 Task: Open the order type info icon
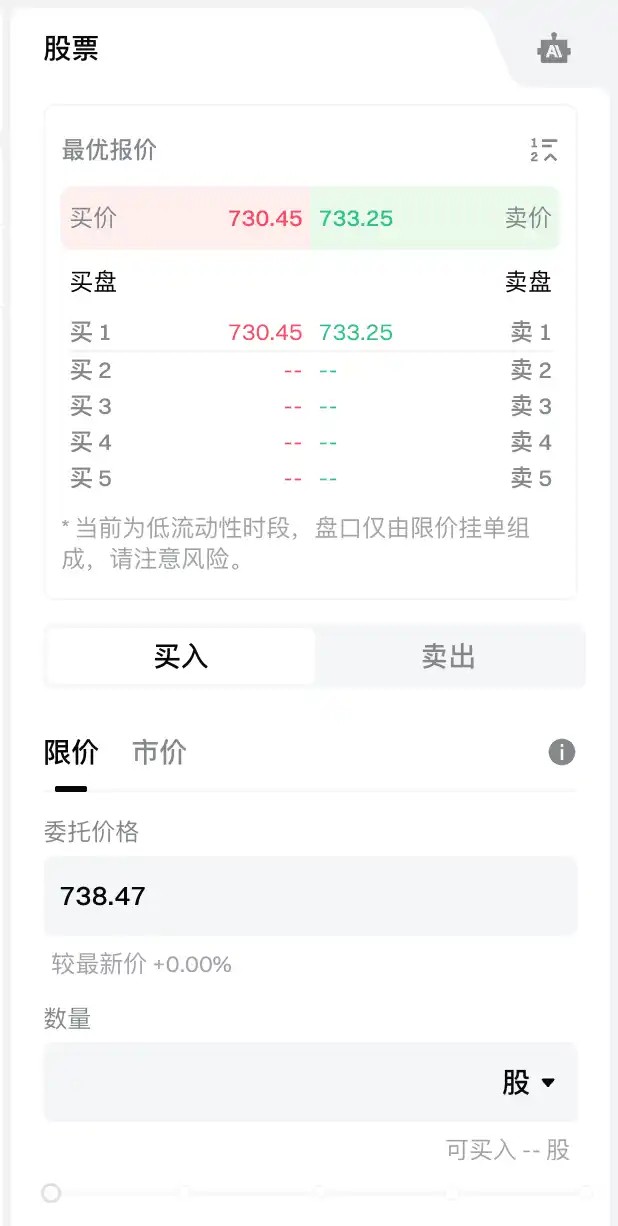tap(562, 752)
